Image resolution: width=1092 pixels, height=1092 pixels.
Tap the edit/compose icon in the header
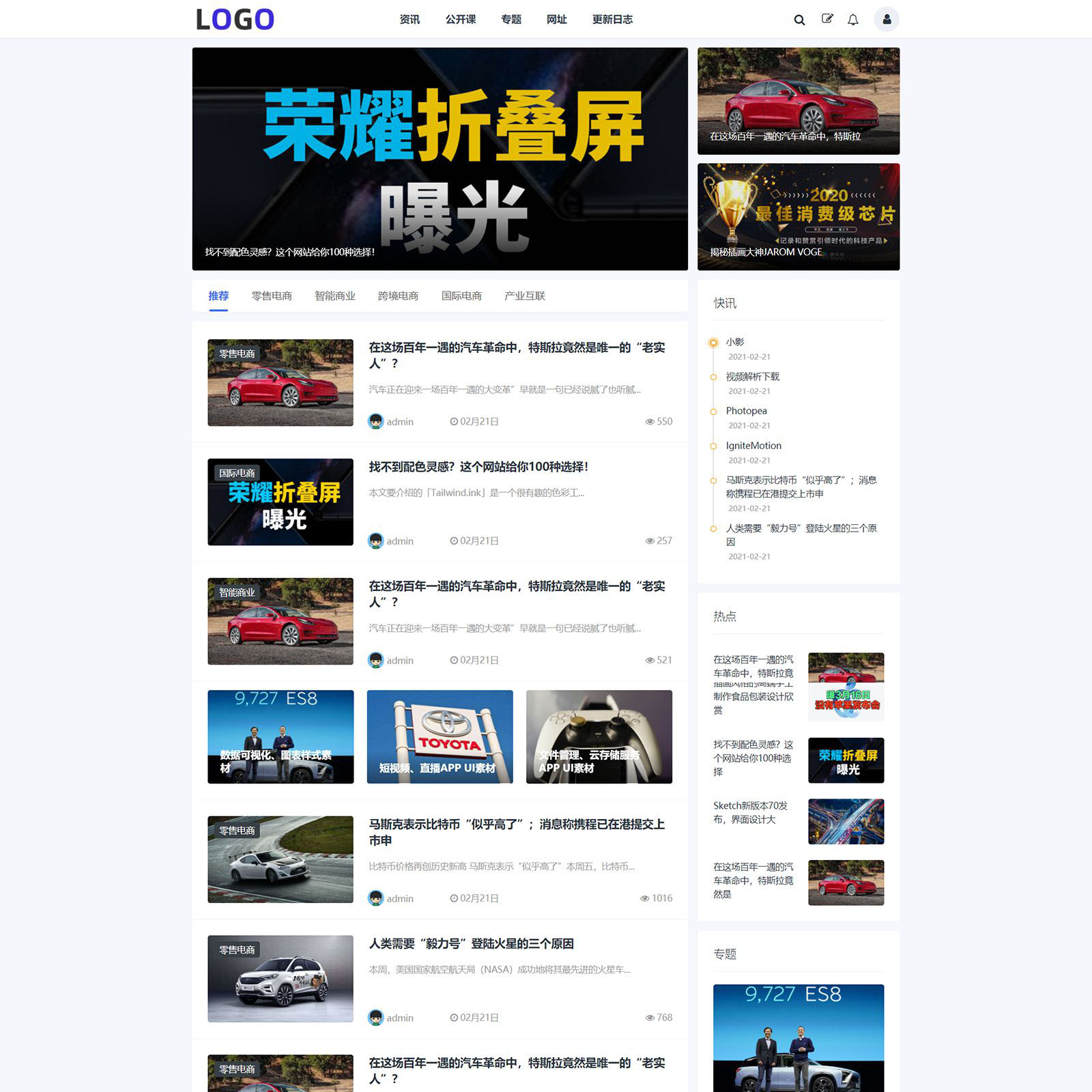point(827,19)
